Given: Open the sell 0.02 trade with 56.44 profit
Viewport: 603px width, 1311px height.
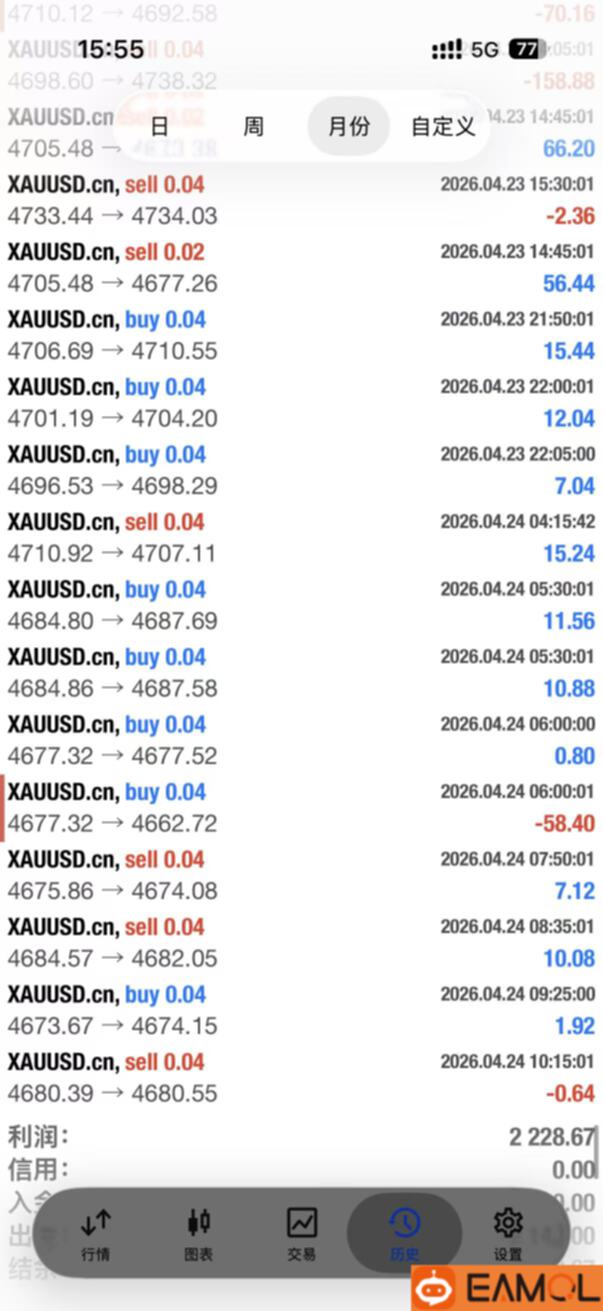Looking at the screenshot, I should [300, 267].
